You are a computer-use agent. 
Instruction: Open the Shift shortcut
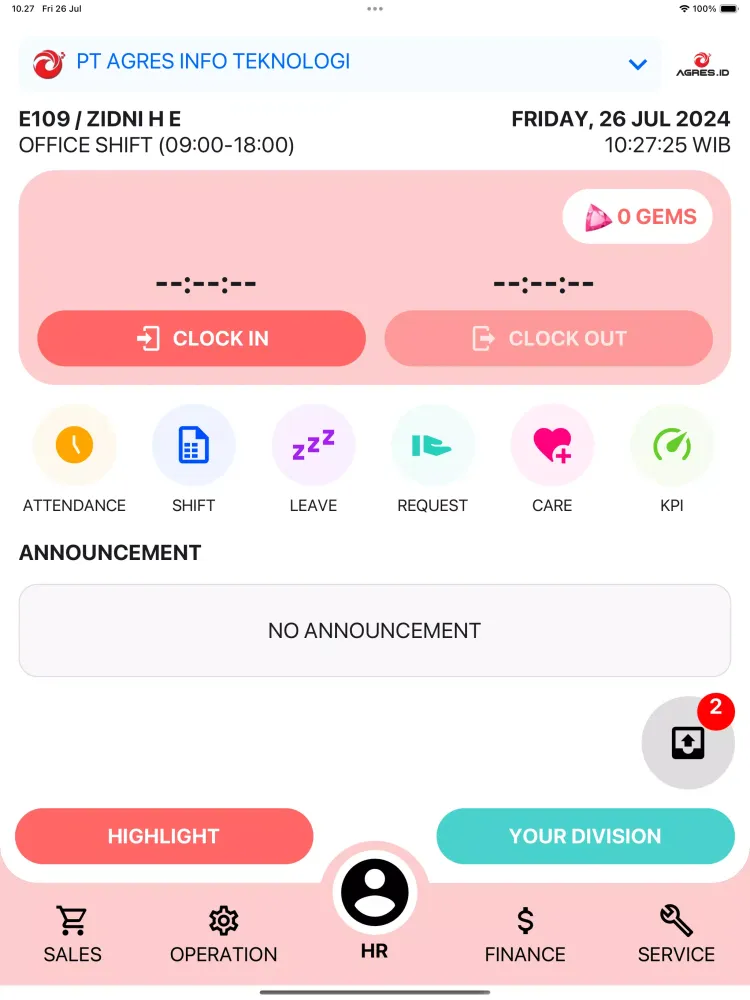tap(194, 446)
